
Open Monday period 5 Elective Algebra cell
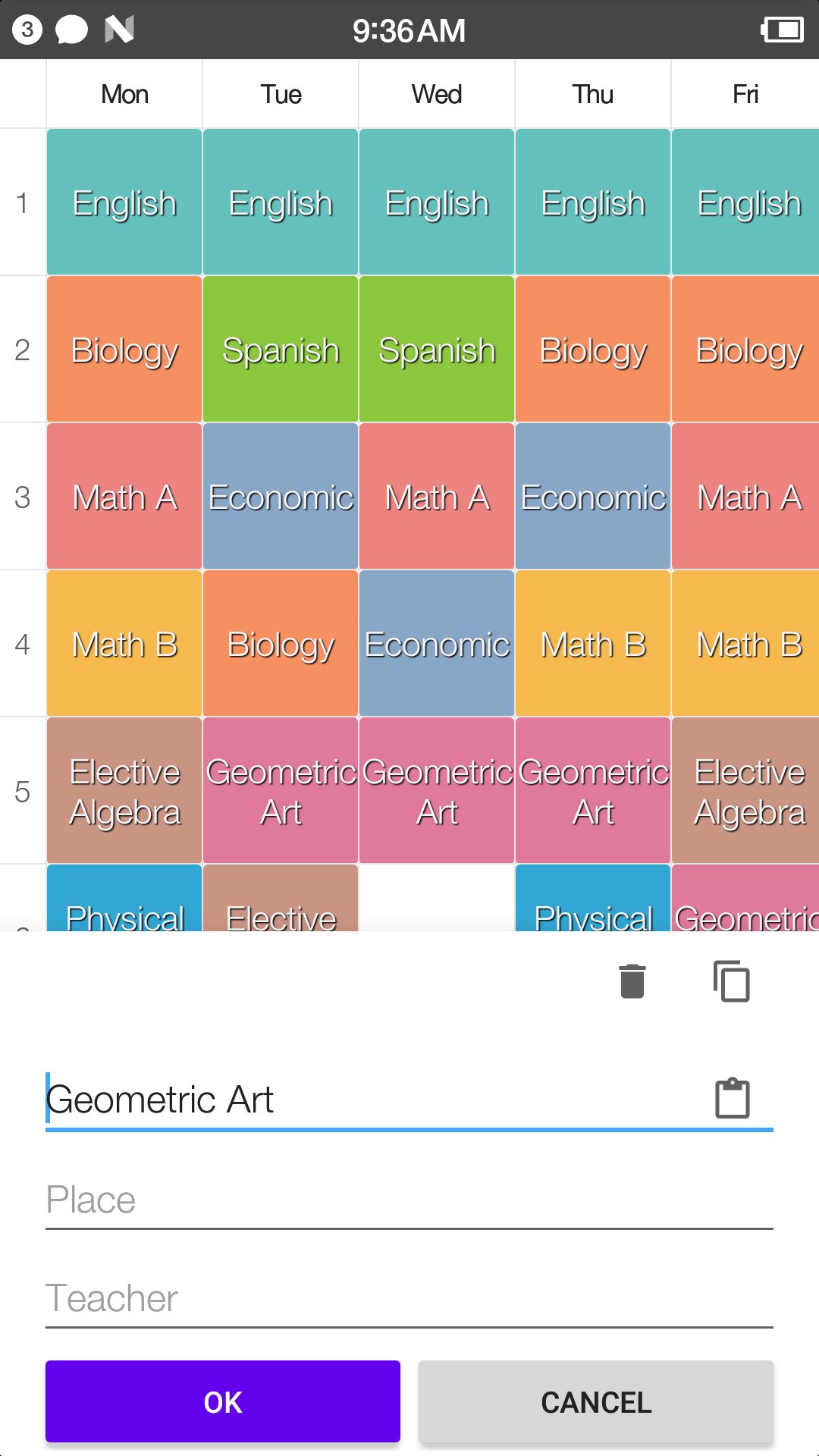124,791
